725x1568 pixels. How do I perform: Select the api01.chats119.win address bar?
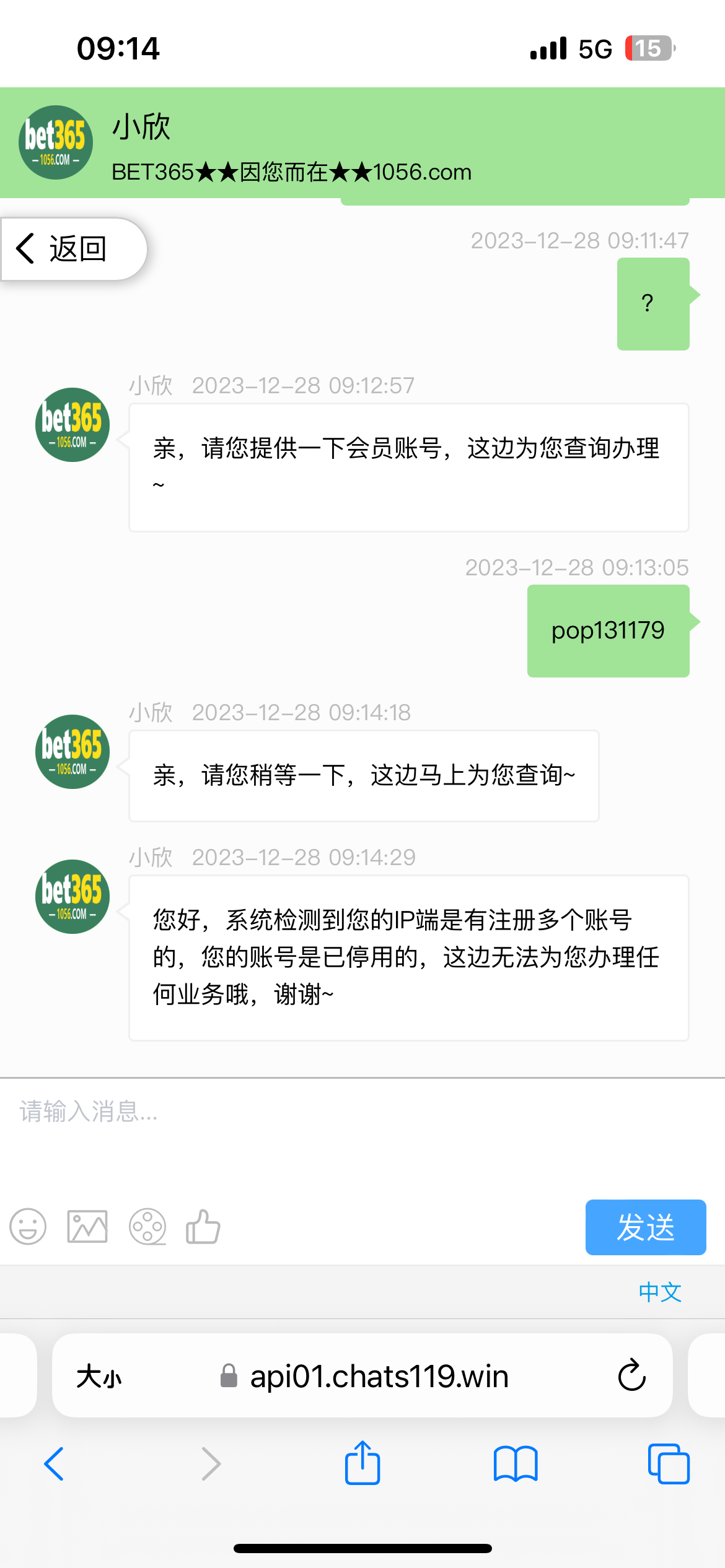[x=378, y=1377]
